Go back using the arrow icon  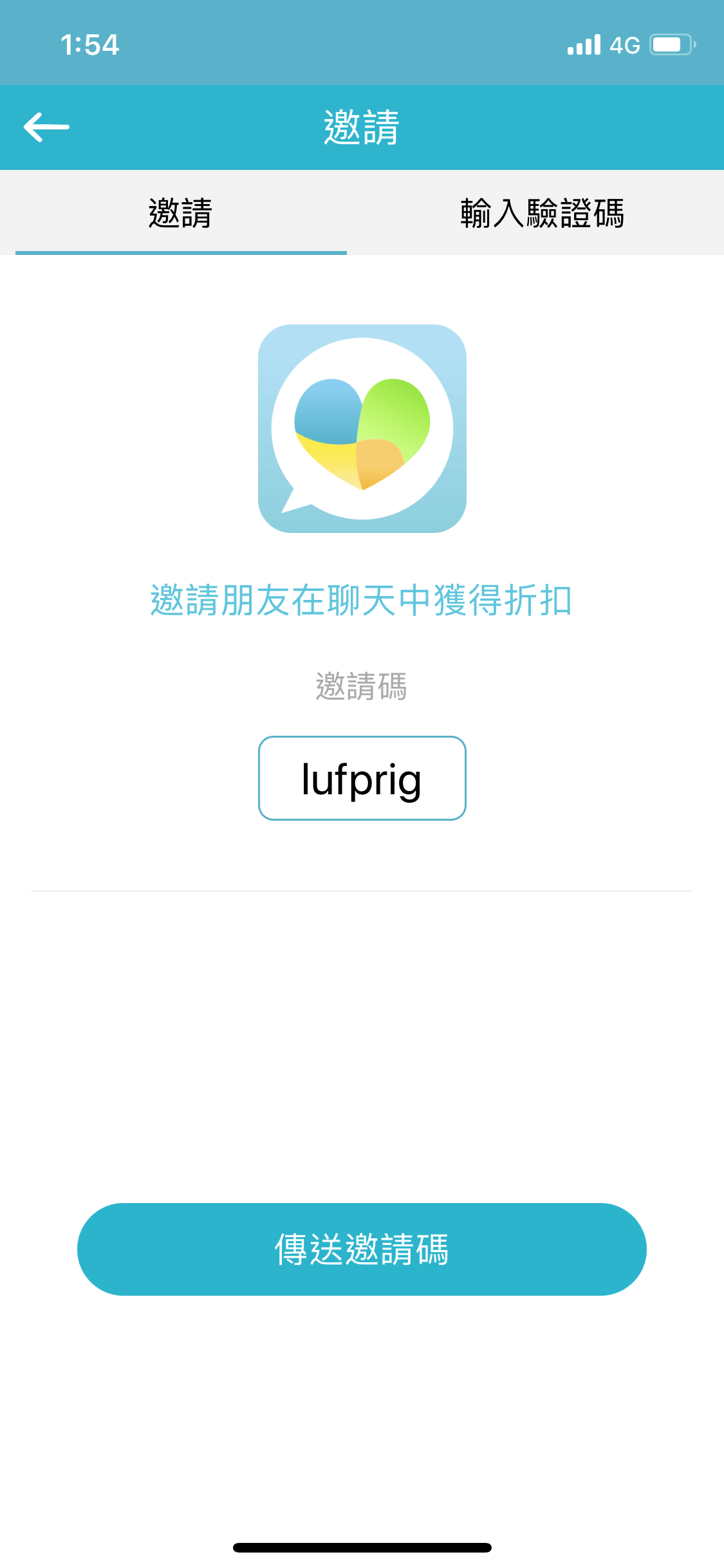(46, 127)
